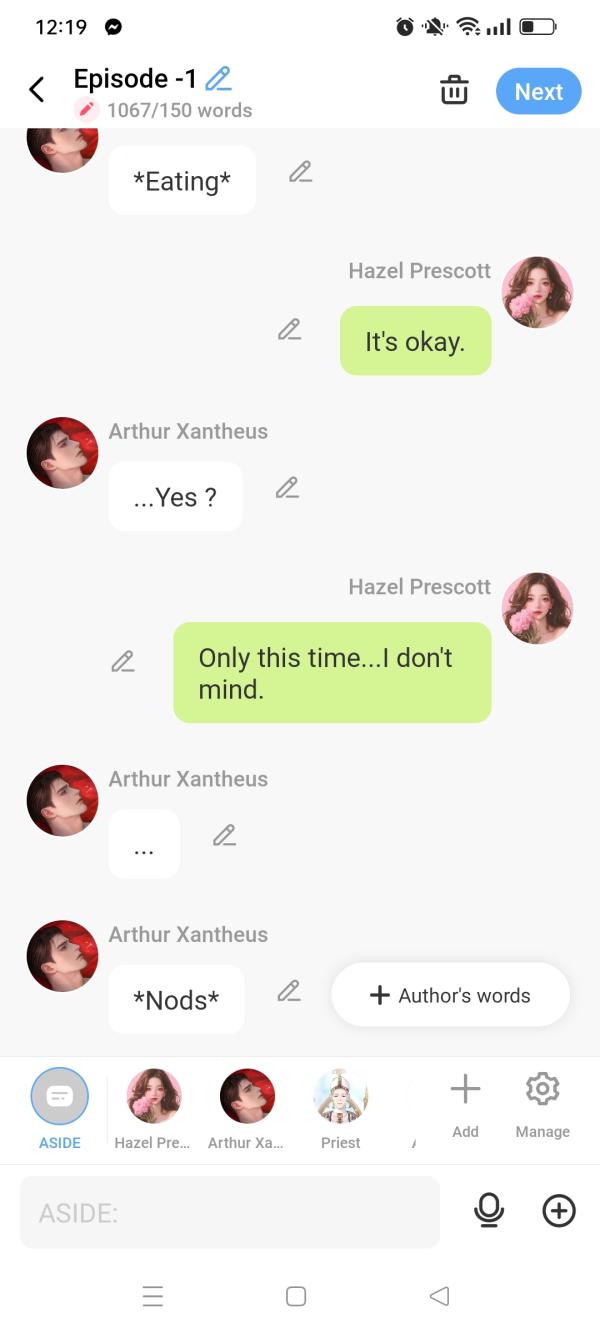Tap the Next button
This screenshot has width=600, height=1333.
coord(538,91)
